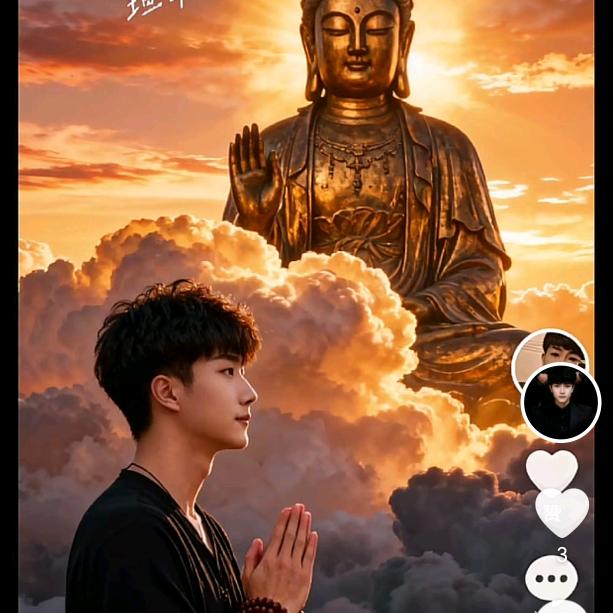Open the creator's profile avatar
Viewport: 613px width, 613px height.
(560, 401)
